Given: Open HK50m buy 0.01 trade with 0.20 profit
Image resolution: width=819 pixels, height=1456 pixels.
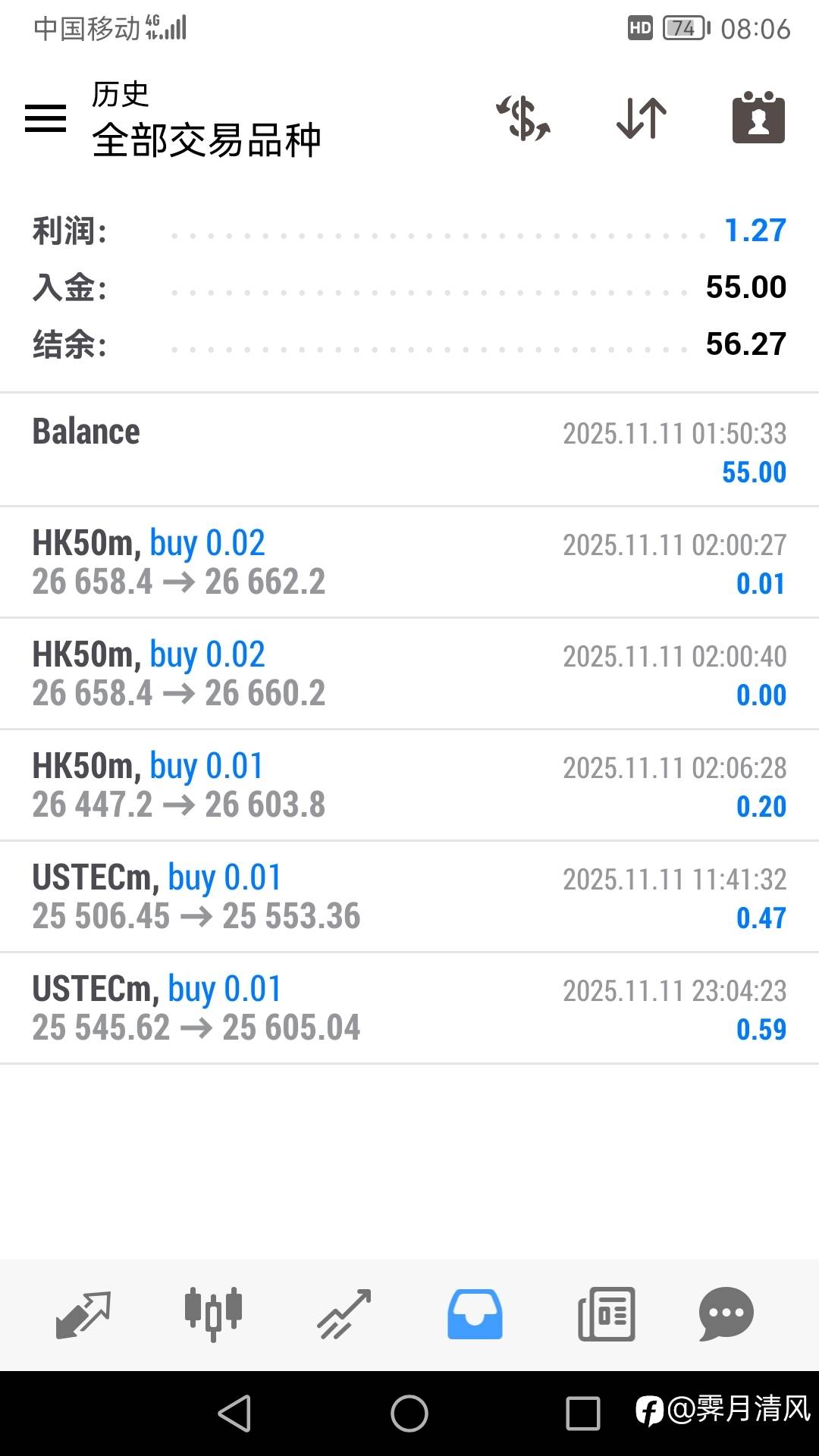Looking at the screenshot, I should [x=409, y=785].
